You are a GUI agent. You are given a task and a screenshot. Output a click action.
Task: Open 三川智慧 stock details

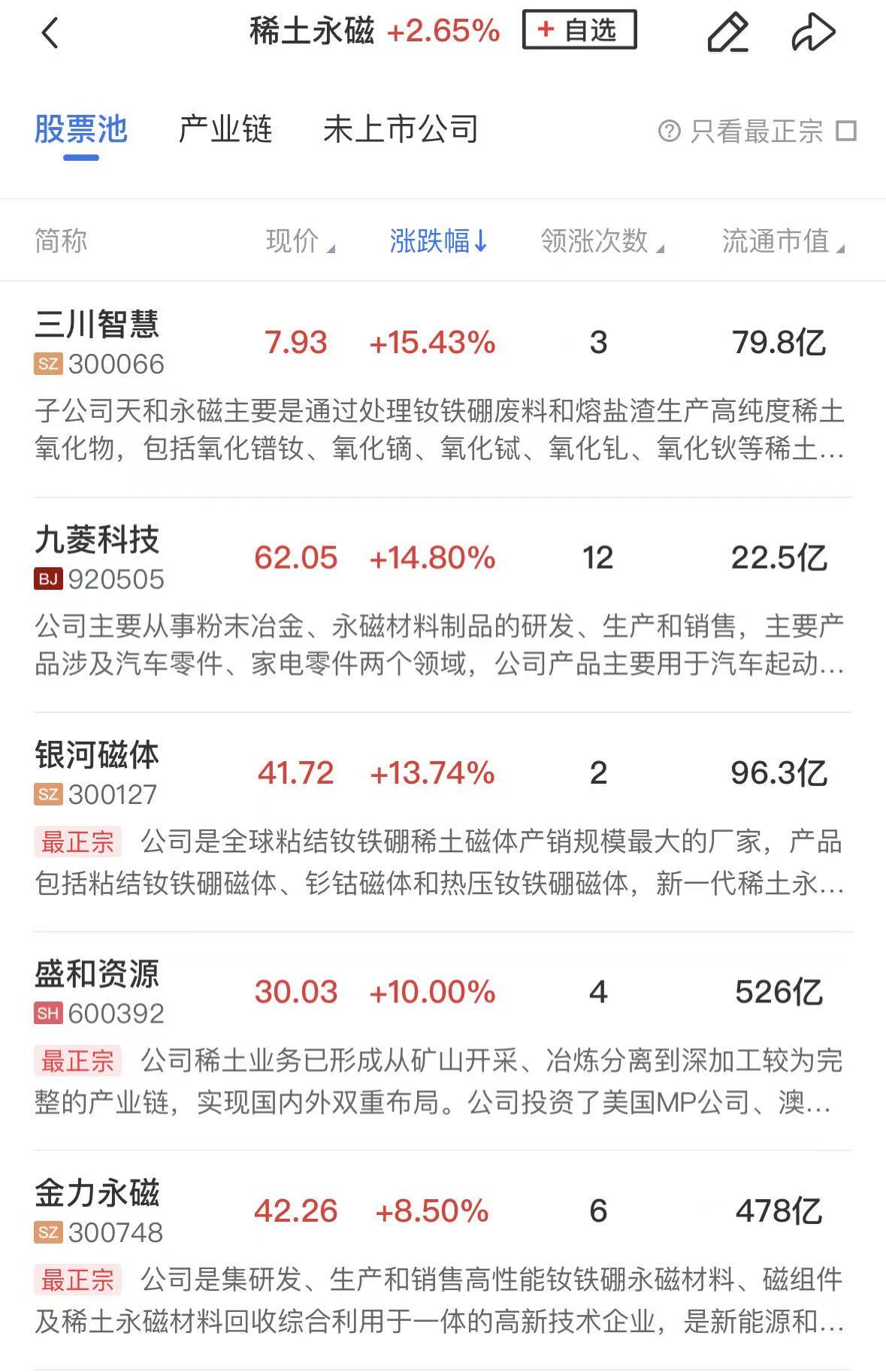(98, 325)
